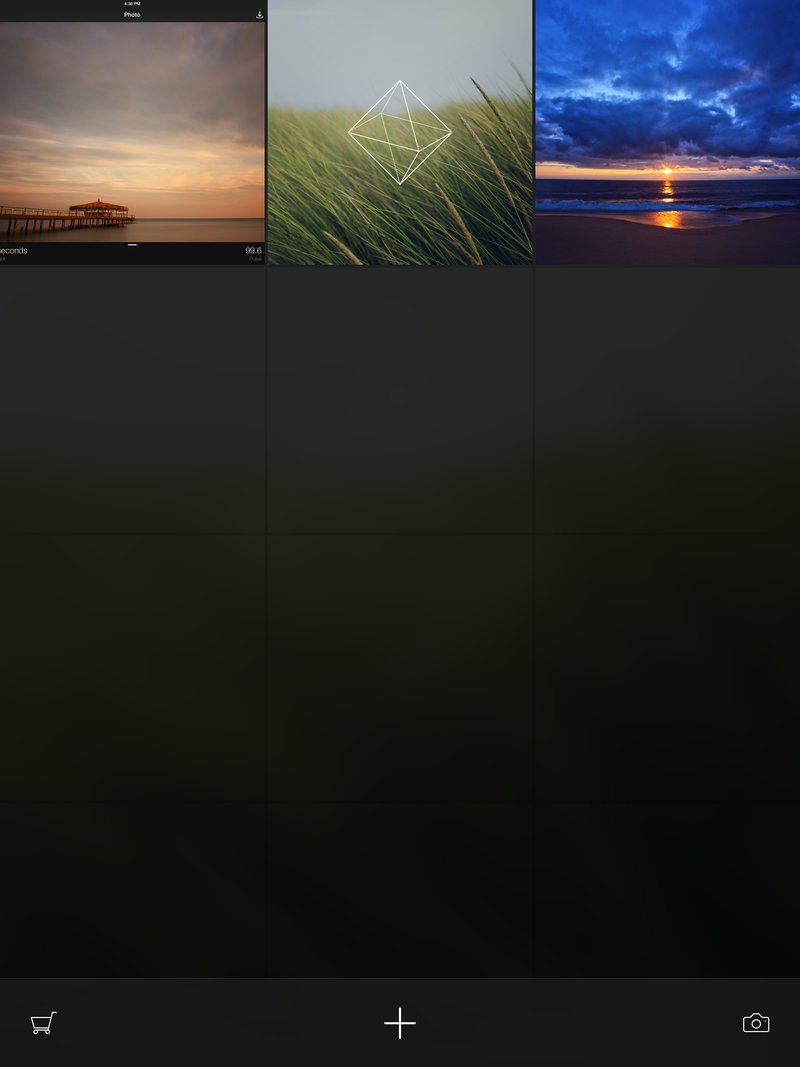Open the blue ocean sunset photo

(668, 132)
